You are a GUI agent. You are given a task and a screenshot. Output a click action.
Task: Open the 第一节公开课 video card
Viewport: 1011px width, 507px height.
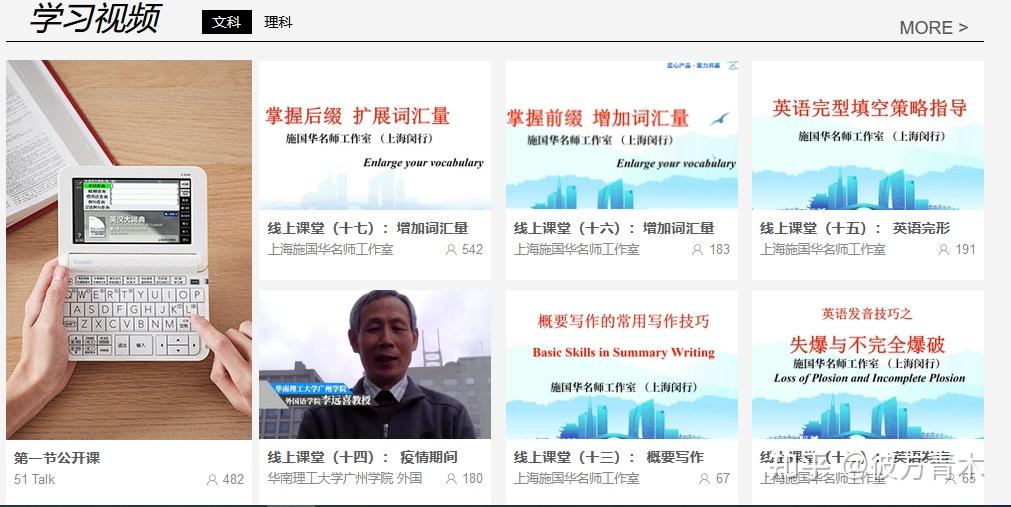129,250
